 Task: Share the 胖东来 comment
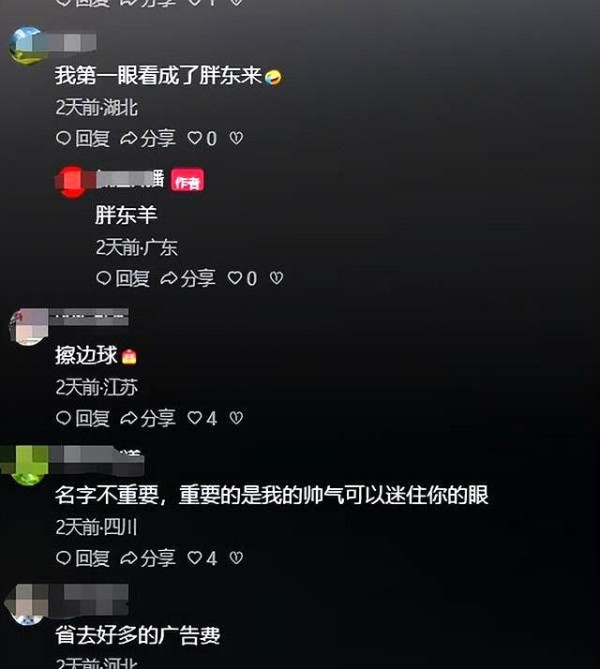coord(147,138)
